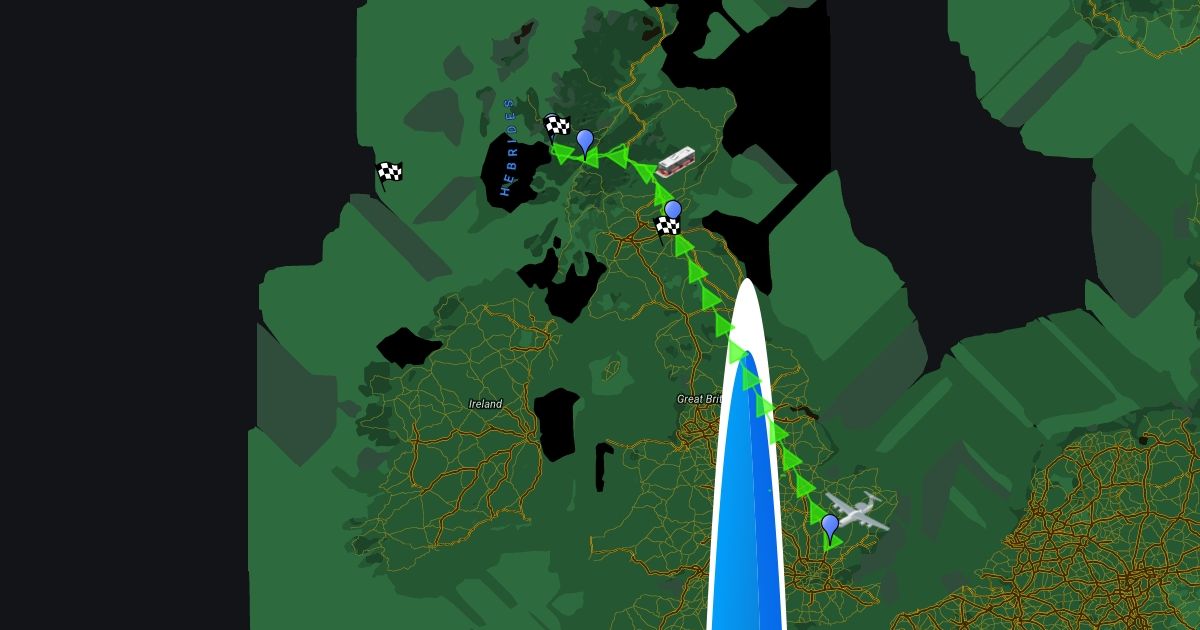The height and width of the screenshot is (630, 1200).
Task: Tap the bus marker on the route
Action: pos(676,162)
